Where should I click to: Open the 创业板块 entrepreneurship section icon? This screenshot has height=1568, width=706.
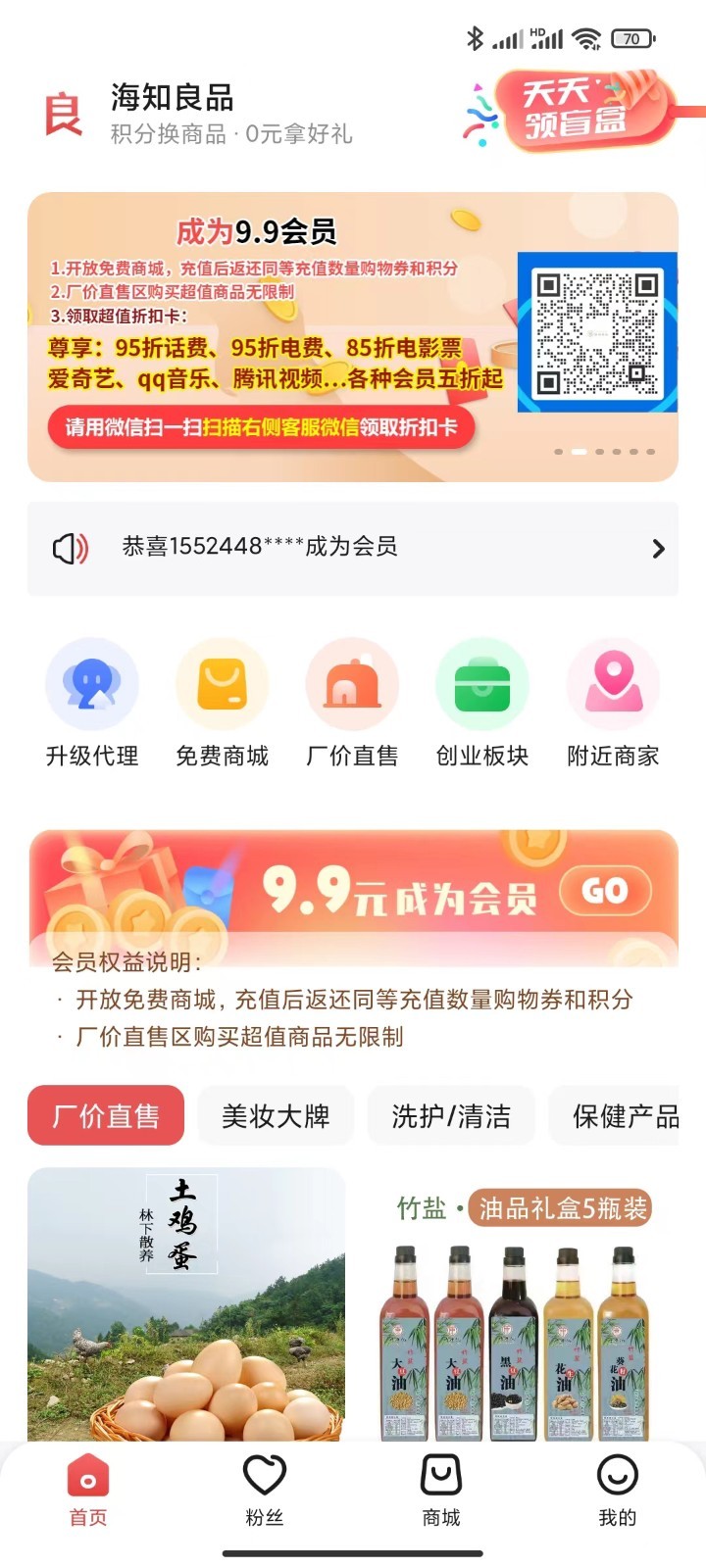pyautogui.click(x=482, y=684)
